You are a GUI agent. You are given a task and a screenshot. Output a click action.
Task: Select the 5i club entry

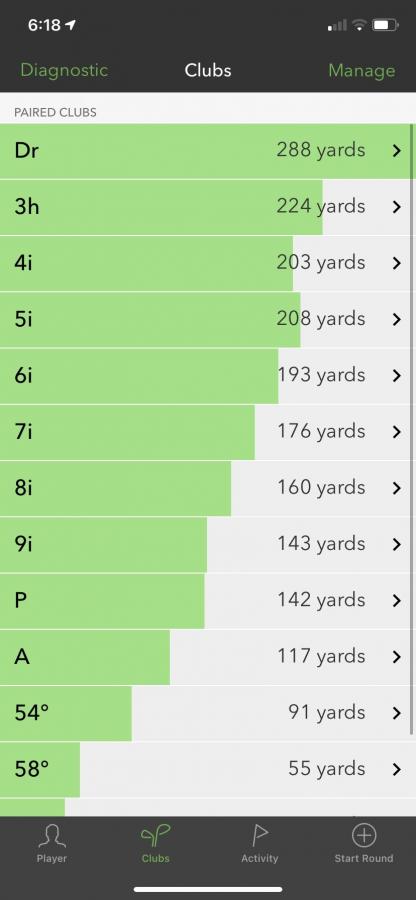click(x=208, y=320)
